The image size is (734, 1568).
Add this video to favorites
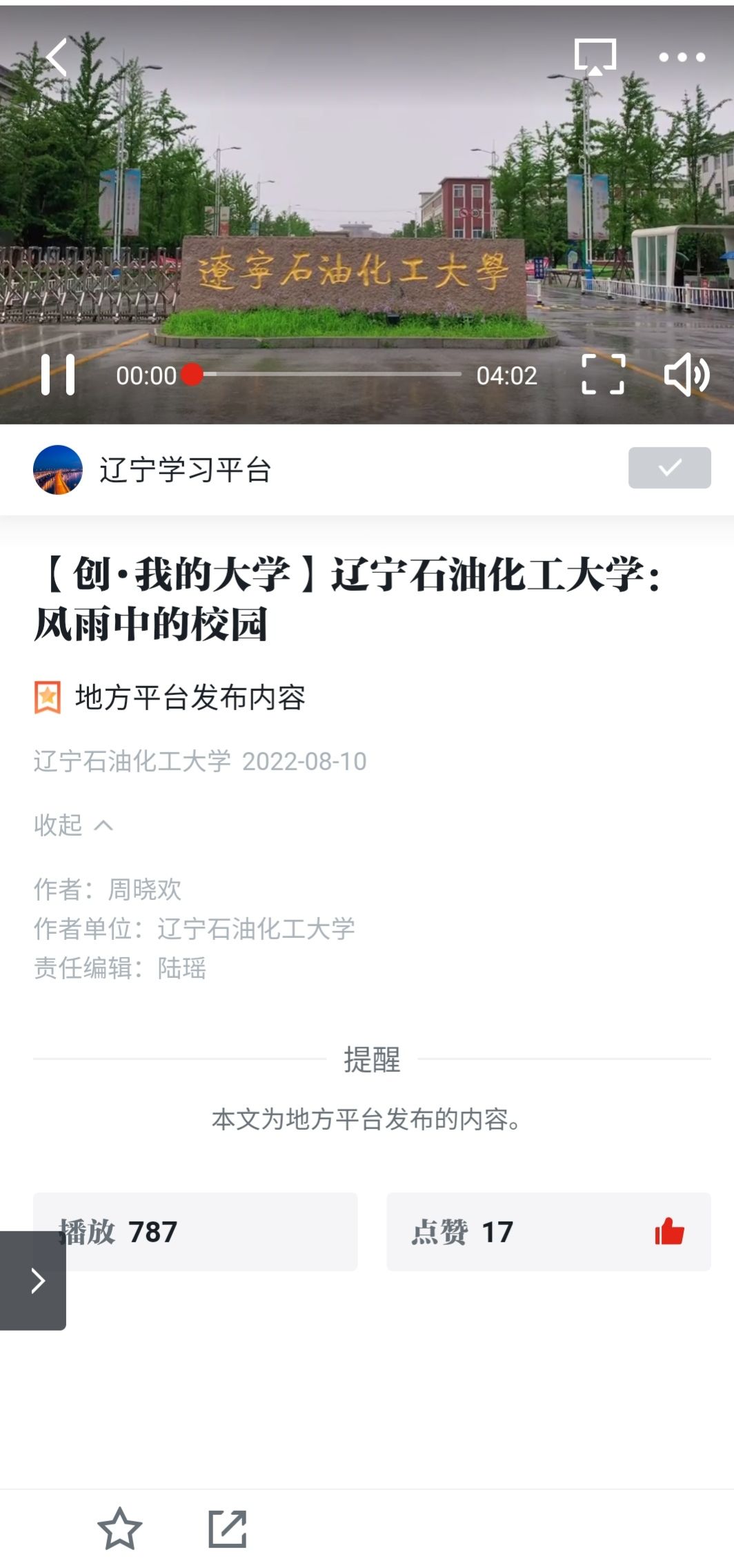(119, 1529)
